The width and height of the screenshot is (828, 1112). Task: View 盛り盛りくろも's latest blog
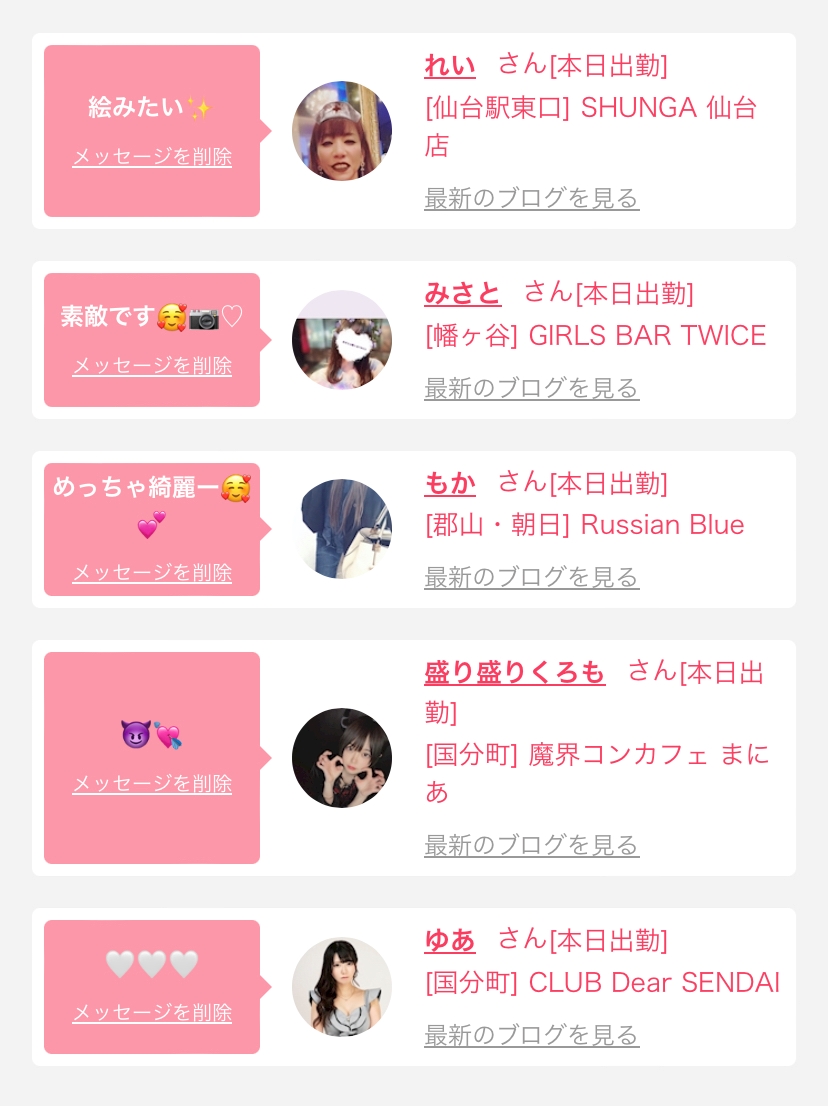point(532,845)
